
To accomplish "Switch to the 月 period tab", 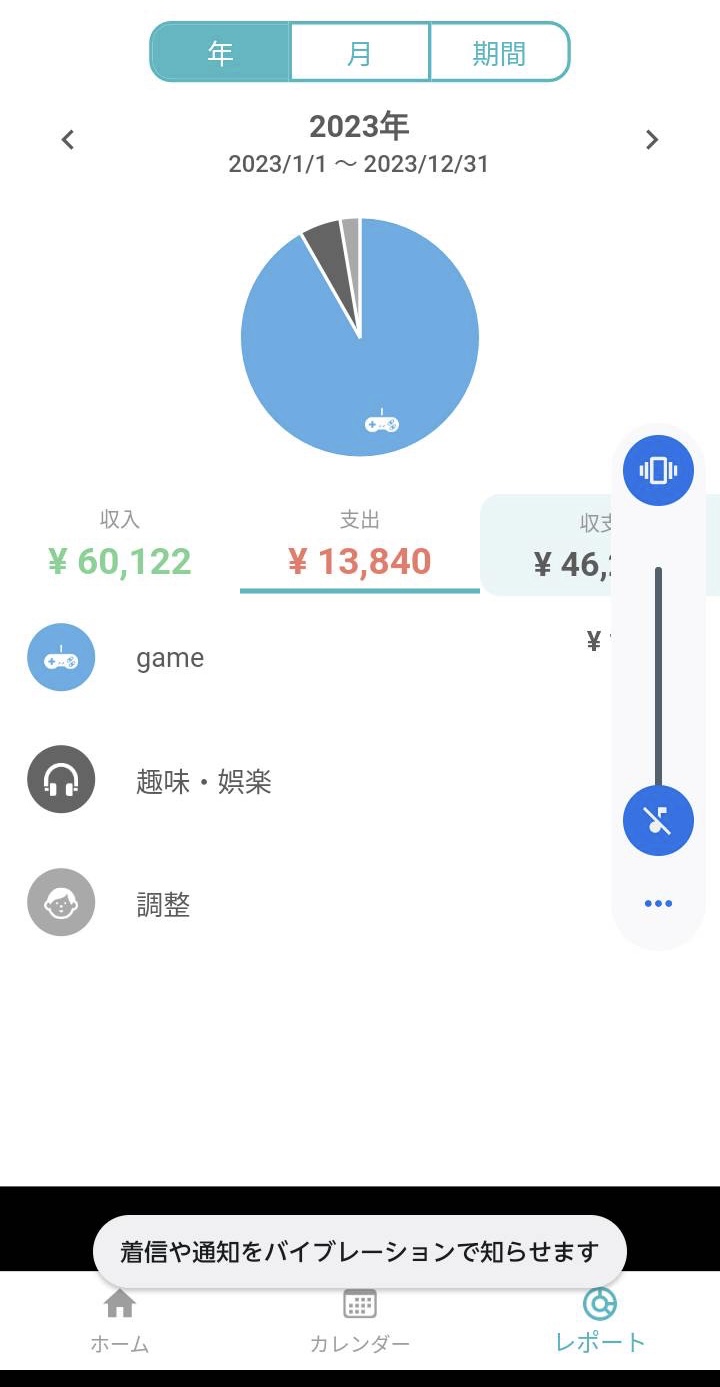I will [360, 52].
